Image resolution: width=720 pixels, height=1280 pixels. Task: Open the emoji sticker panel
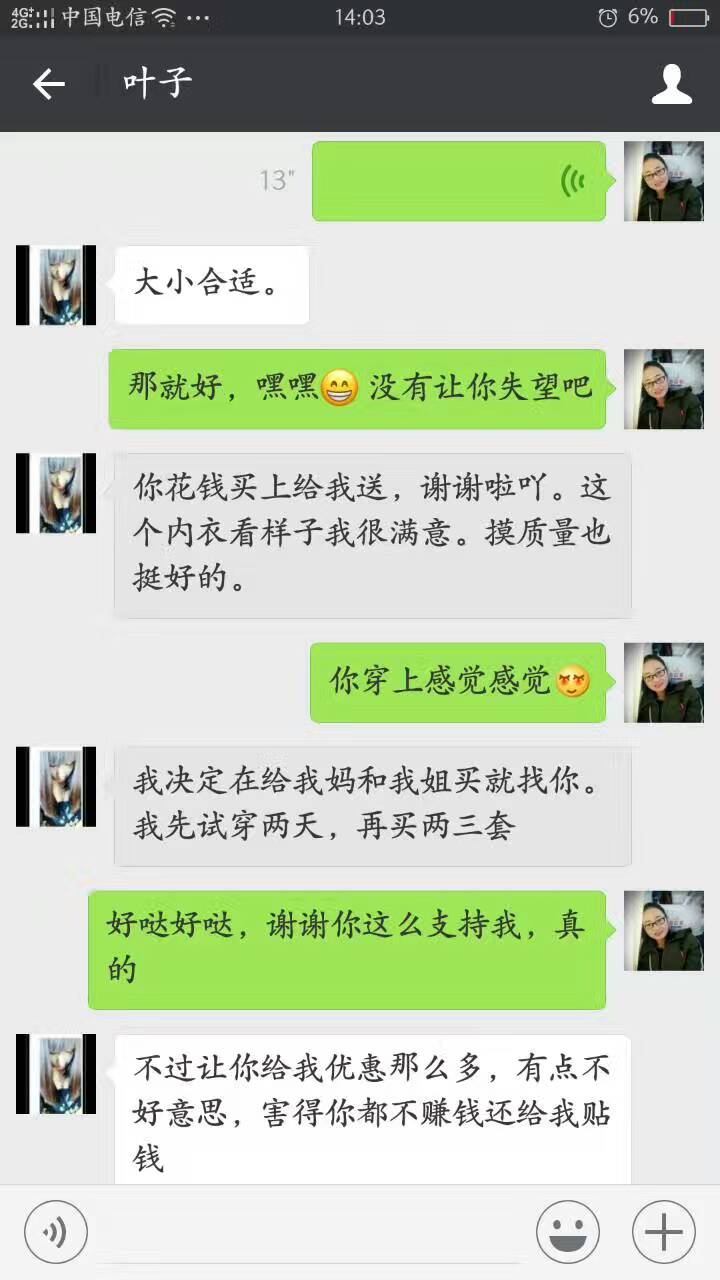pyautogui.click(x=568, y=1232)
